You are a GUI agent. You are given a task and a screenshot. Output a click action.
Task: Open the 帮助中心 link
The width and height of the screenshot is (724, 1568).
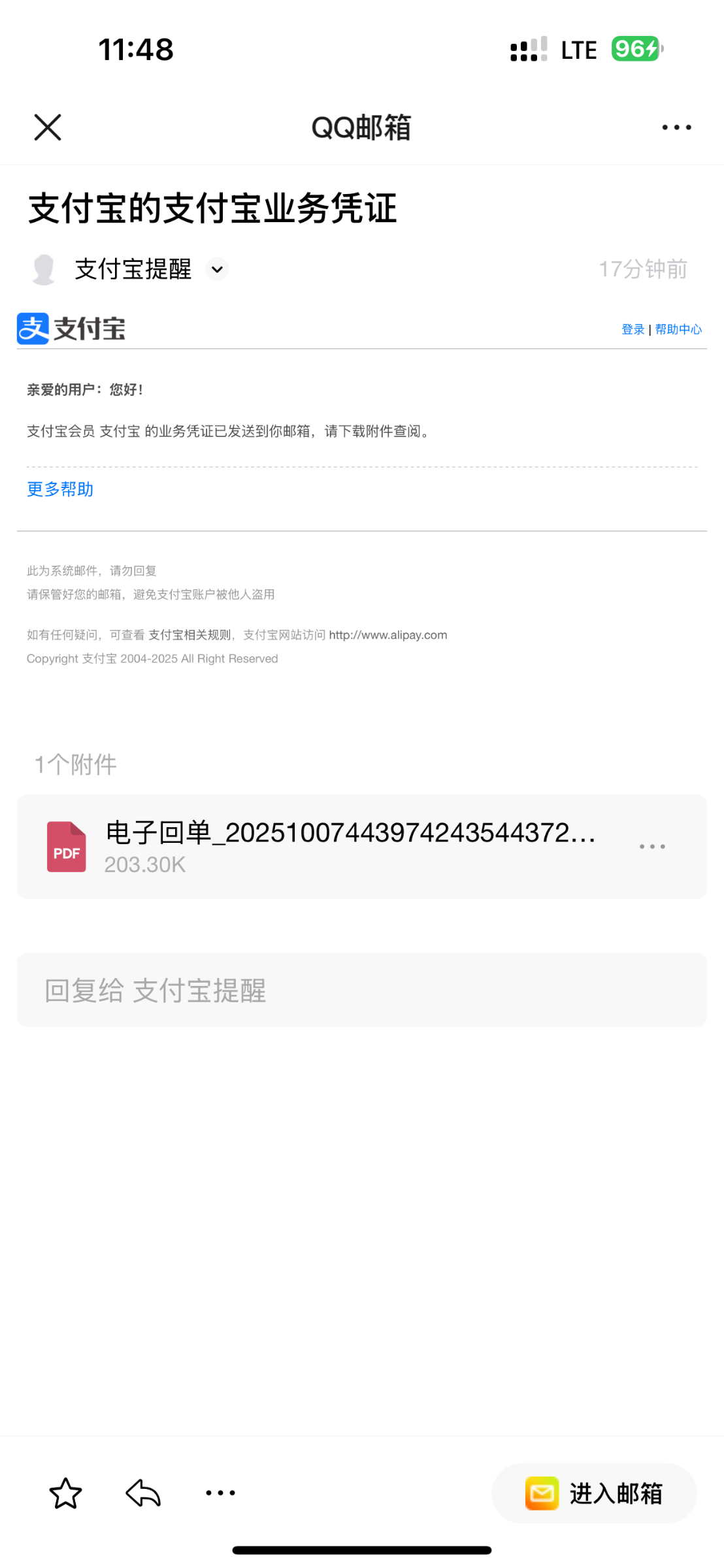click(678, 329)
